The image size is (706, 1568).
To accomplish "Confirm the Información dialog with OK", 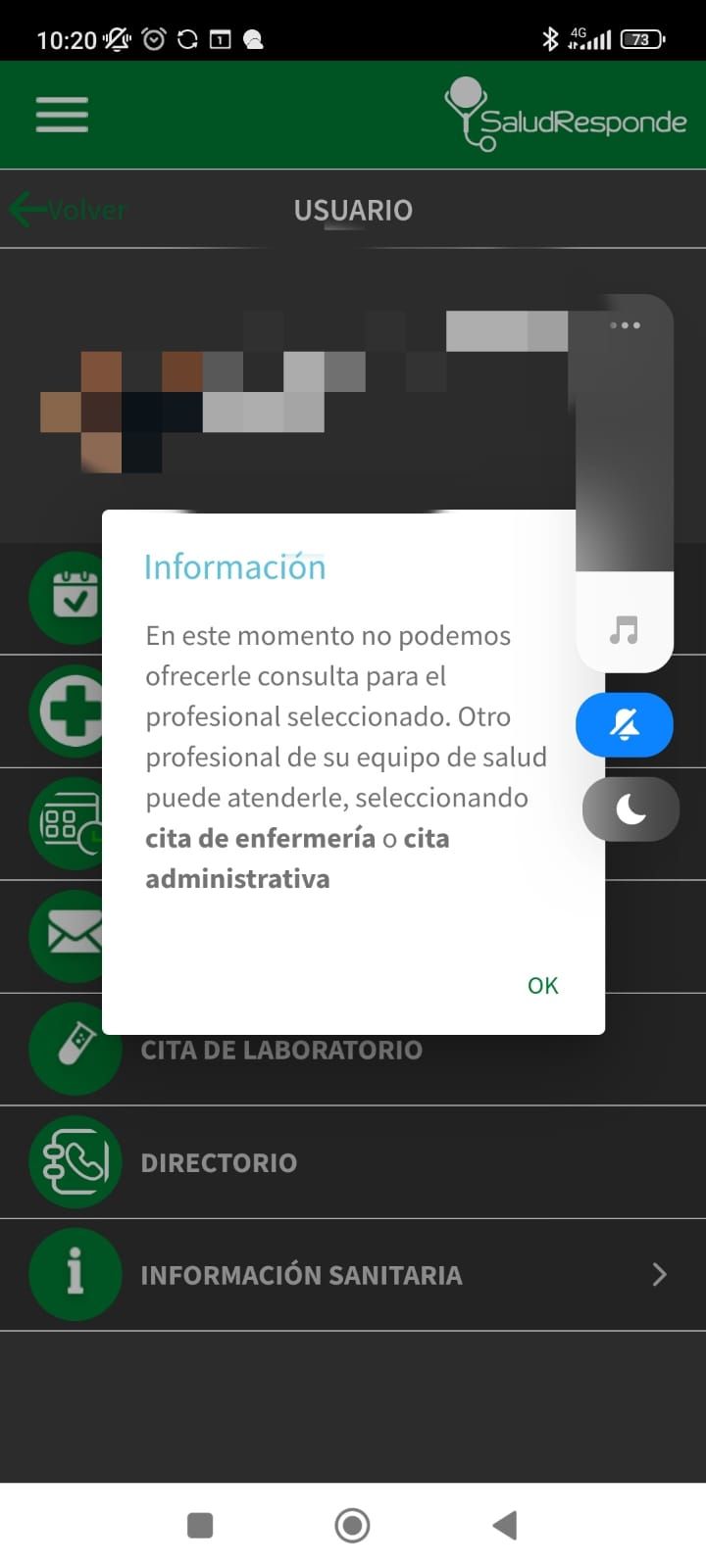I will 542,985.
